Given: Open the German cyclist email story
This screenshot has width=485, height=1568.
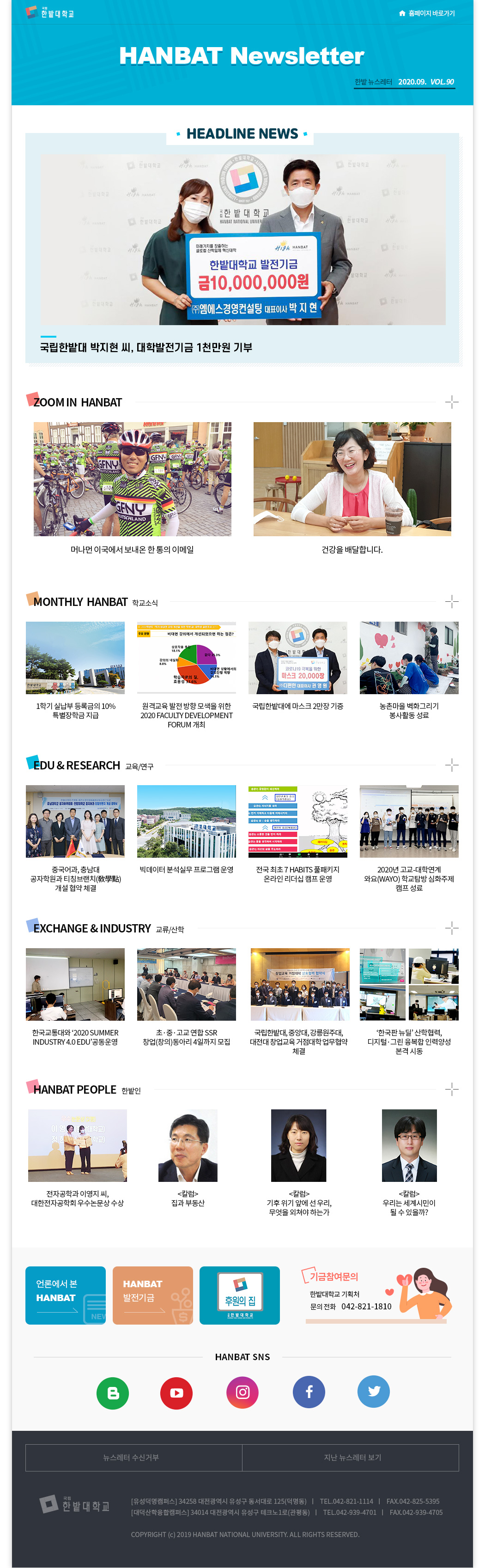Looking at the screenshot, I should (132, 479).
